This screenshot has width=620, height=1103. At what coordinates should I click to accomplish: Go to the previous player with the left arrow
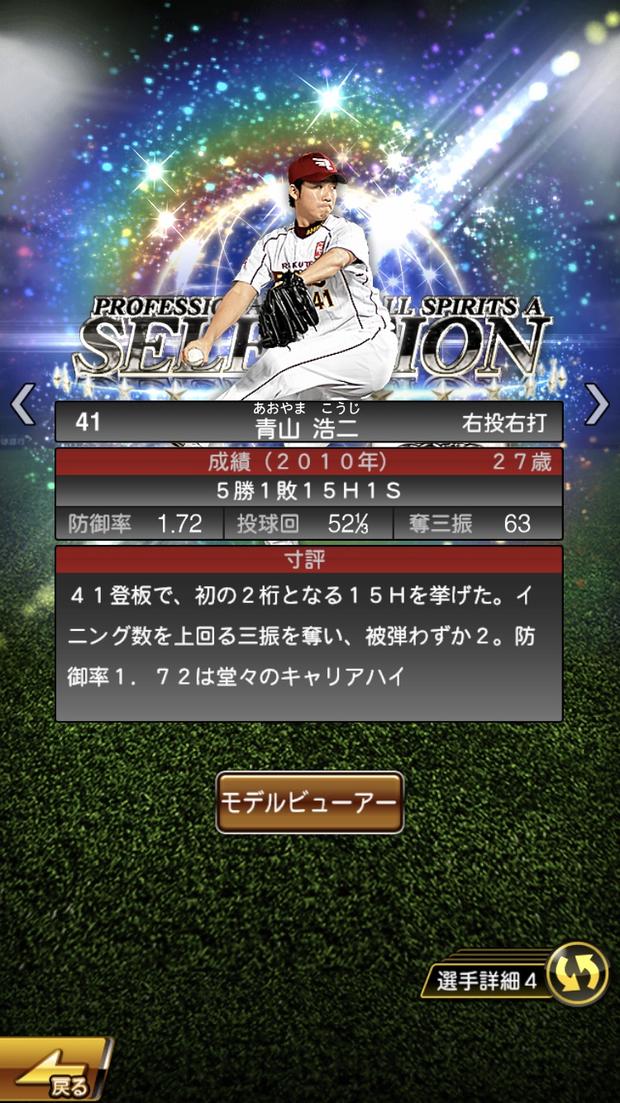click(x=22, y=405)
